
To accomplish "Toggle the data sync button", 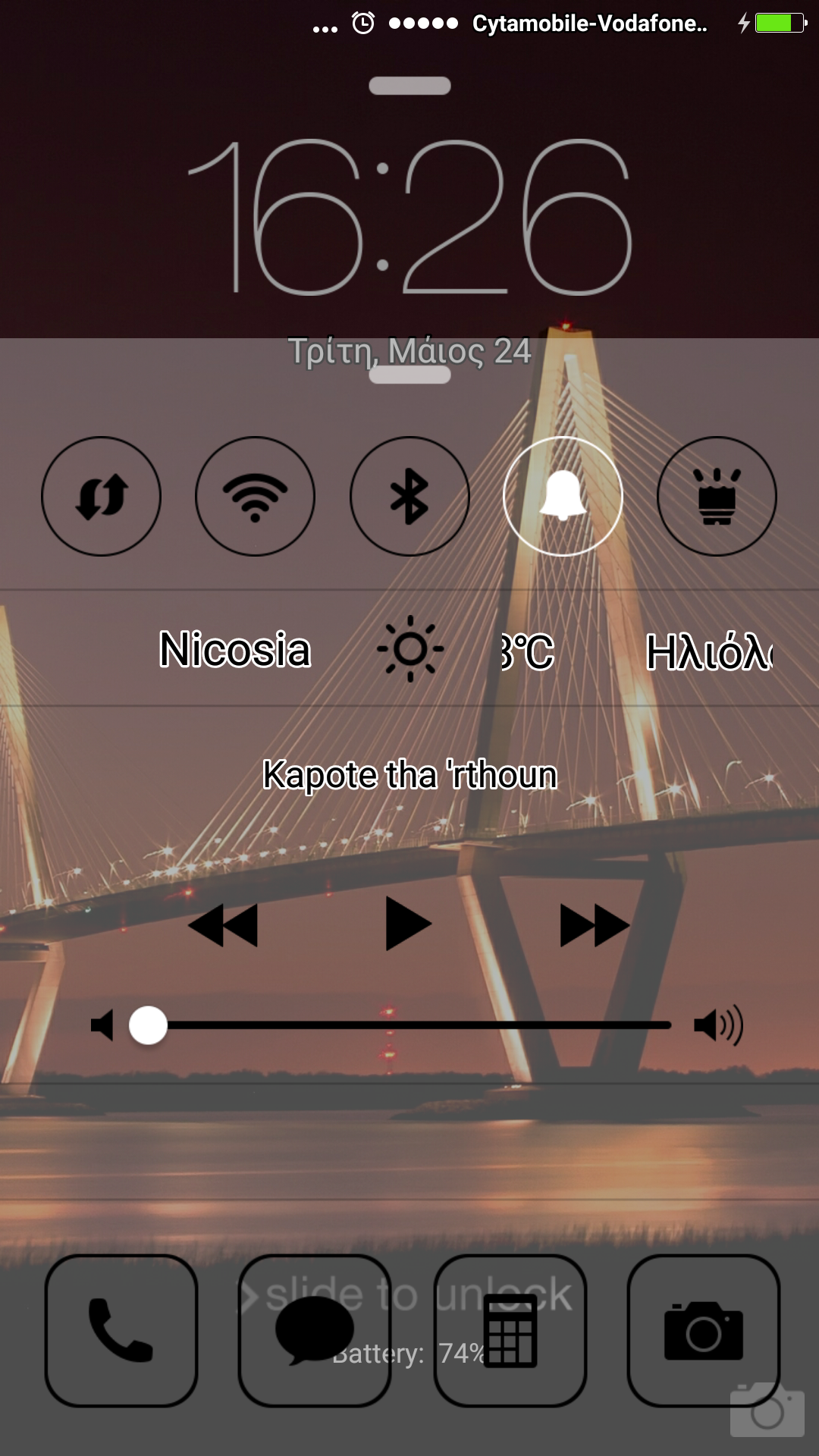I will point(101,497).
